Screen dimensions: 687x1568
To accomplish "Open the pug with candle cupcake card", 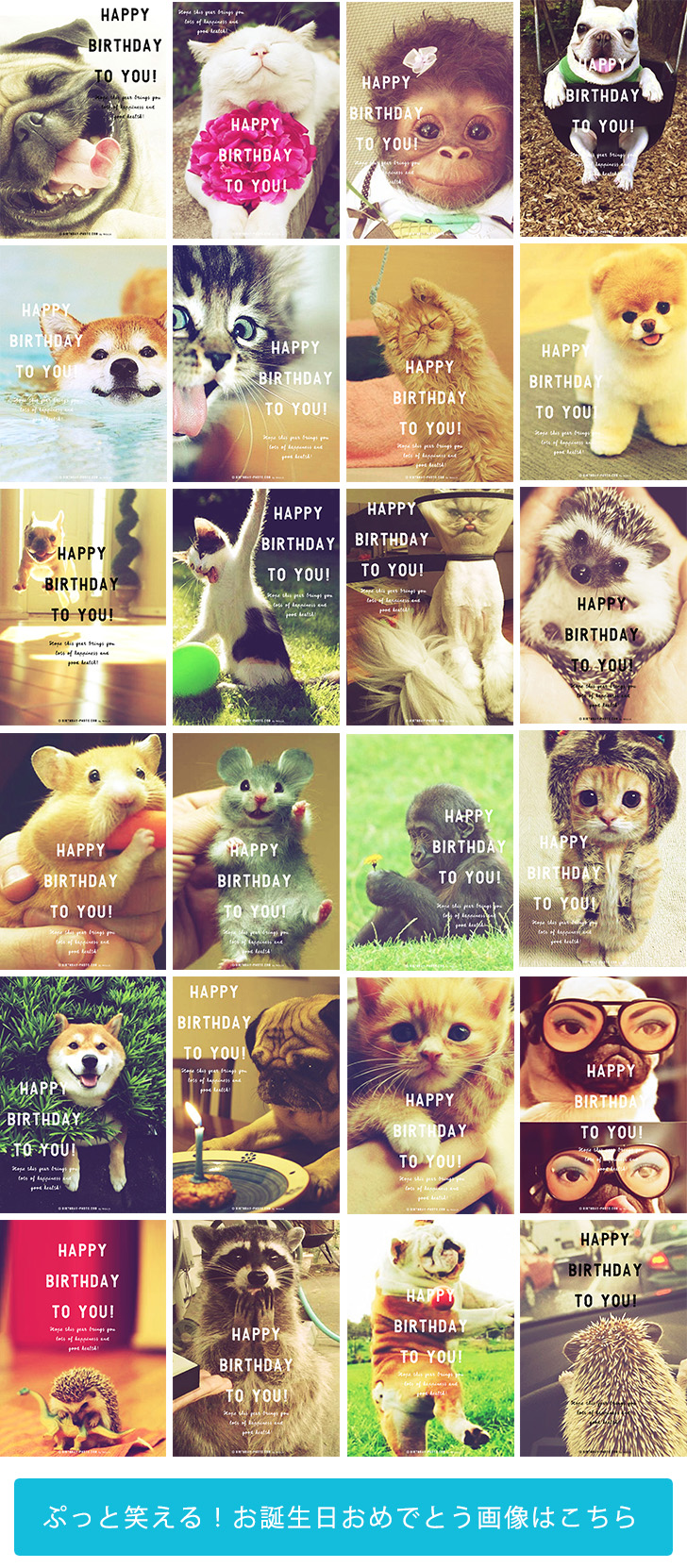I will click(256, 1094).
